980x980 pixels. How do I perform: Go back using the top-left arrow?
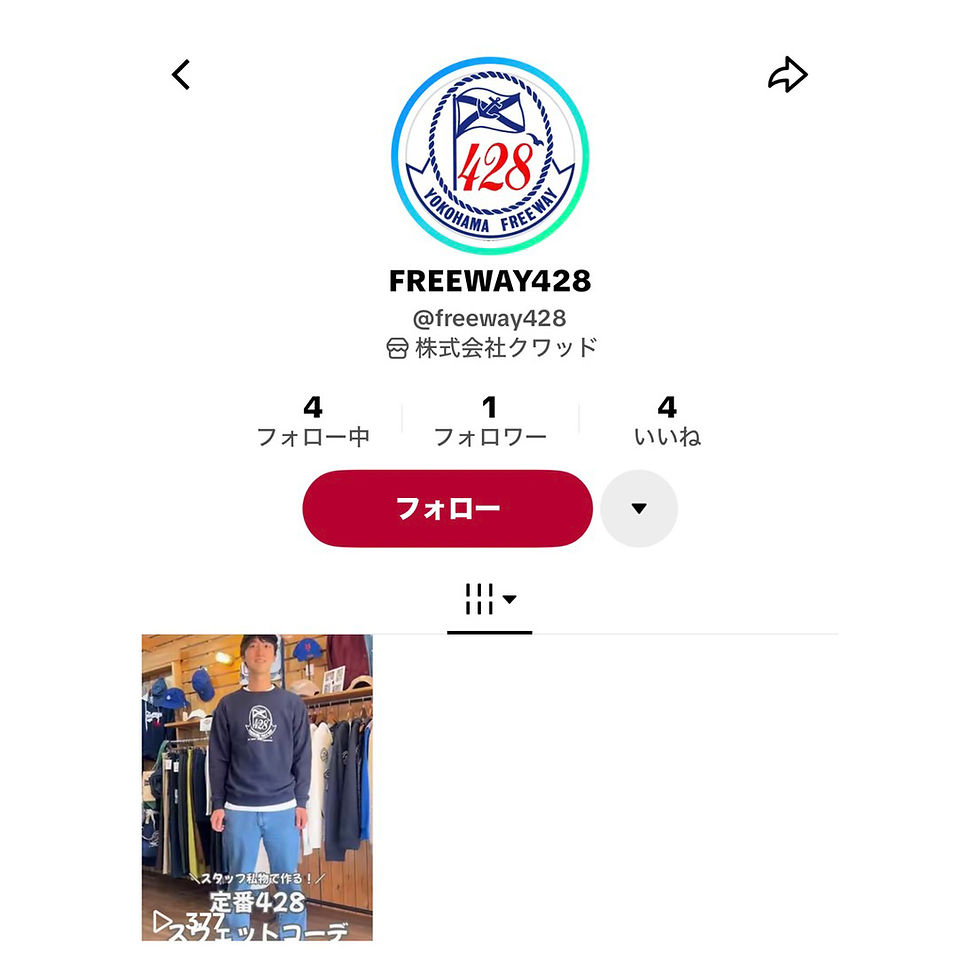click(181, 74)
